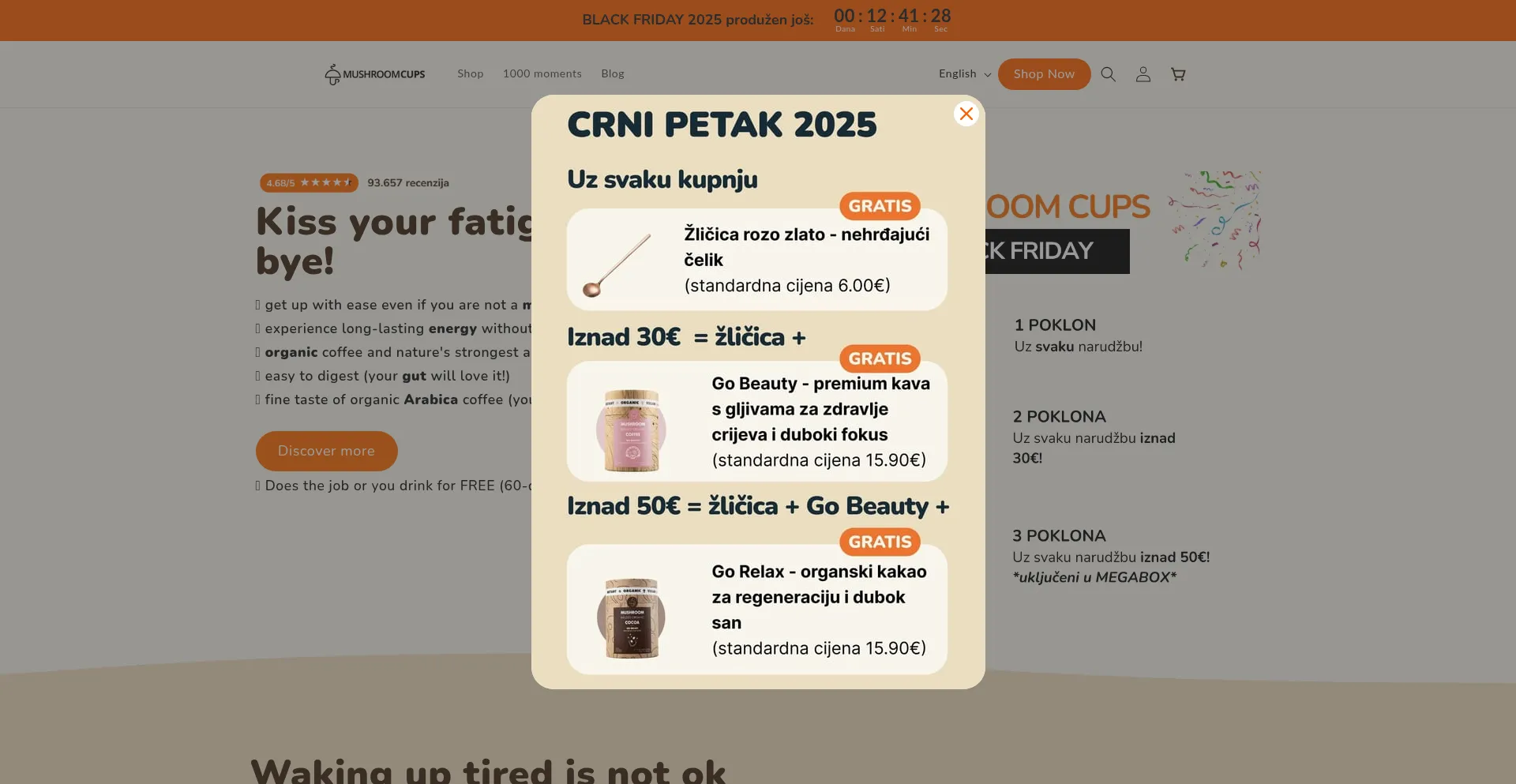Screen dimensions: 1516x784
Task: Open the user account icon
Action: [x=1143, y=74]
